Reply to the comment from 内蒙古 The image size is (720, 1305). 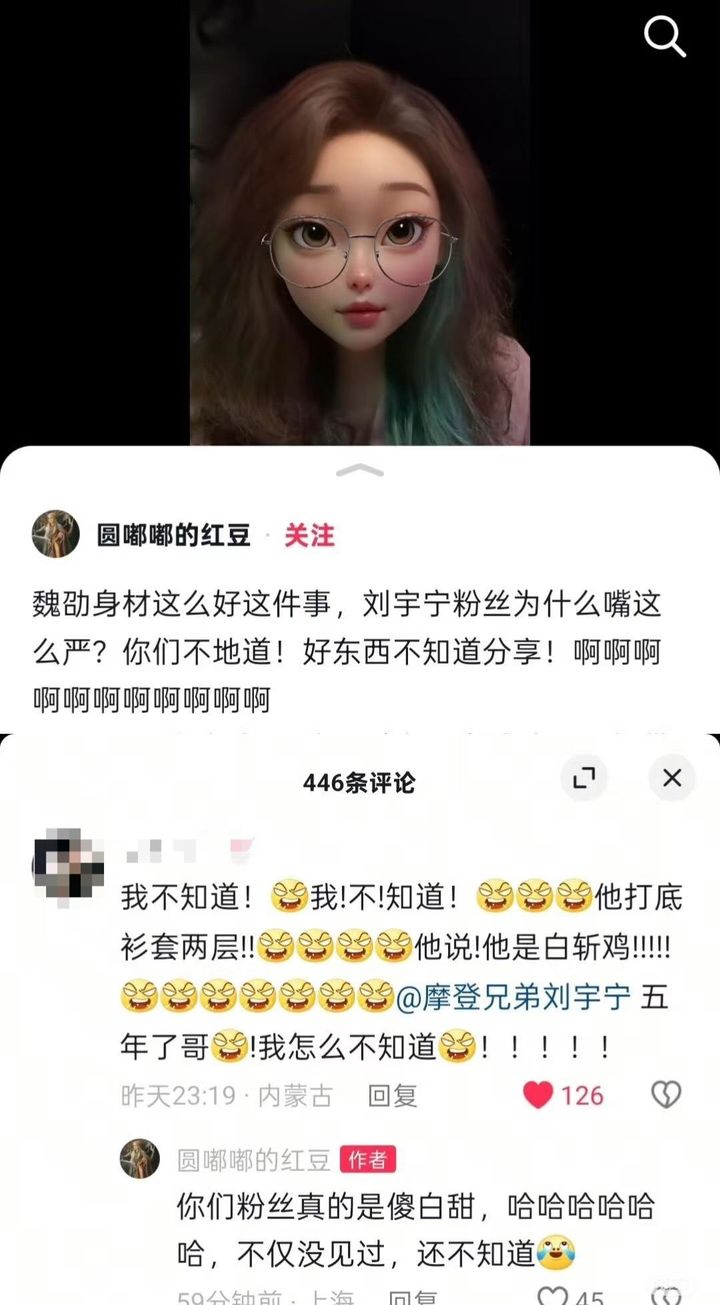pos(392,1095)
